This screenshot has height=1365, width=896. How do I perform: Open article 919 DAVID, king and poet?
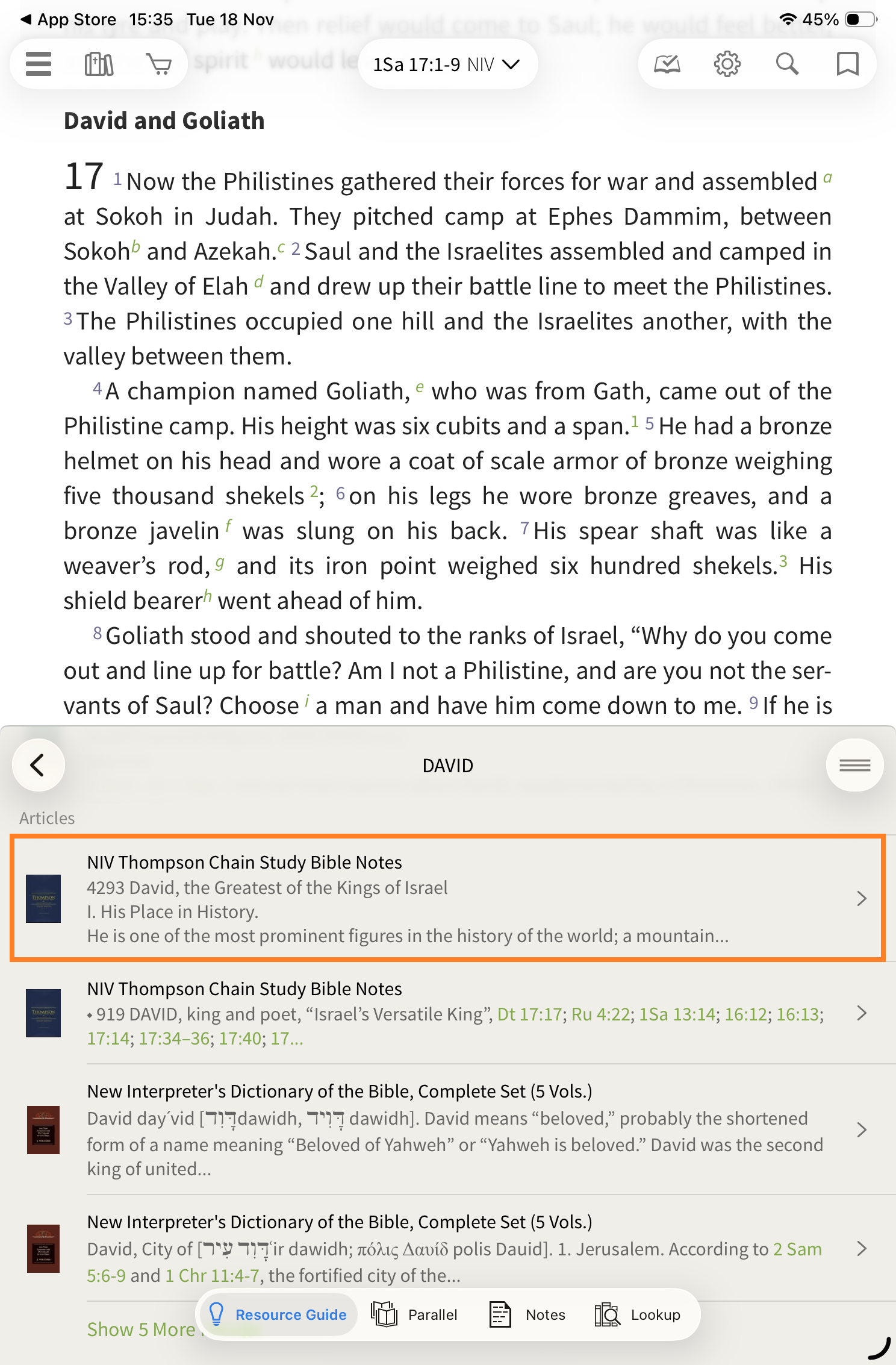click(x=447, y=1013)
